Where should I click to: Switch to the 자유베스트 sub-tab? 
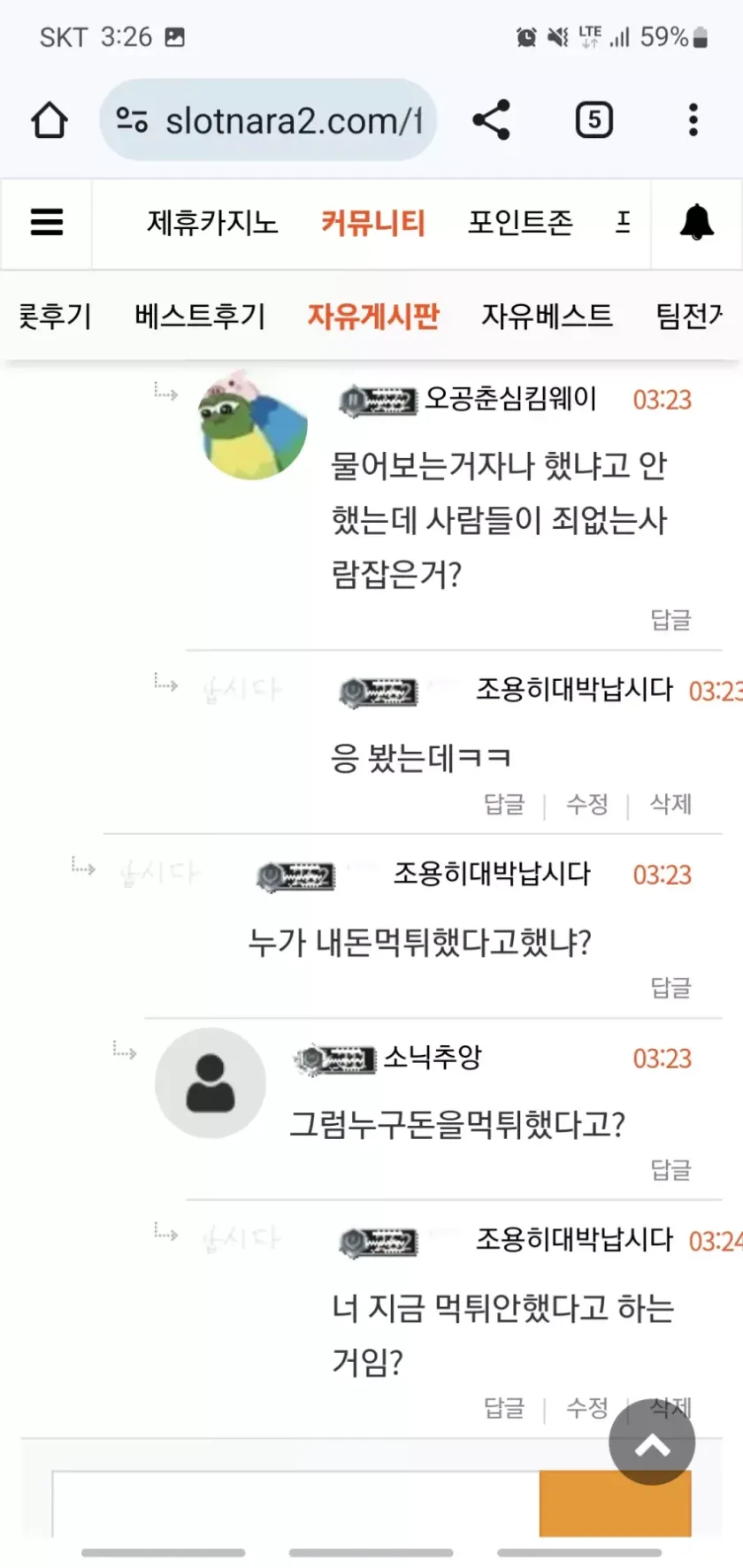pyautogui.click(x=546, y=316)
